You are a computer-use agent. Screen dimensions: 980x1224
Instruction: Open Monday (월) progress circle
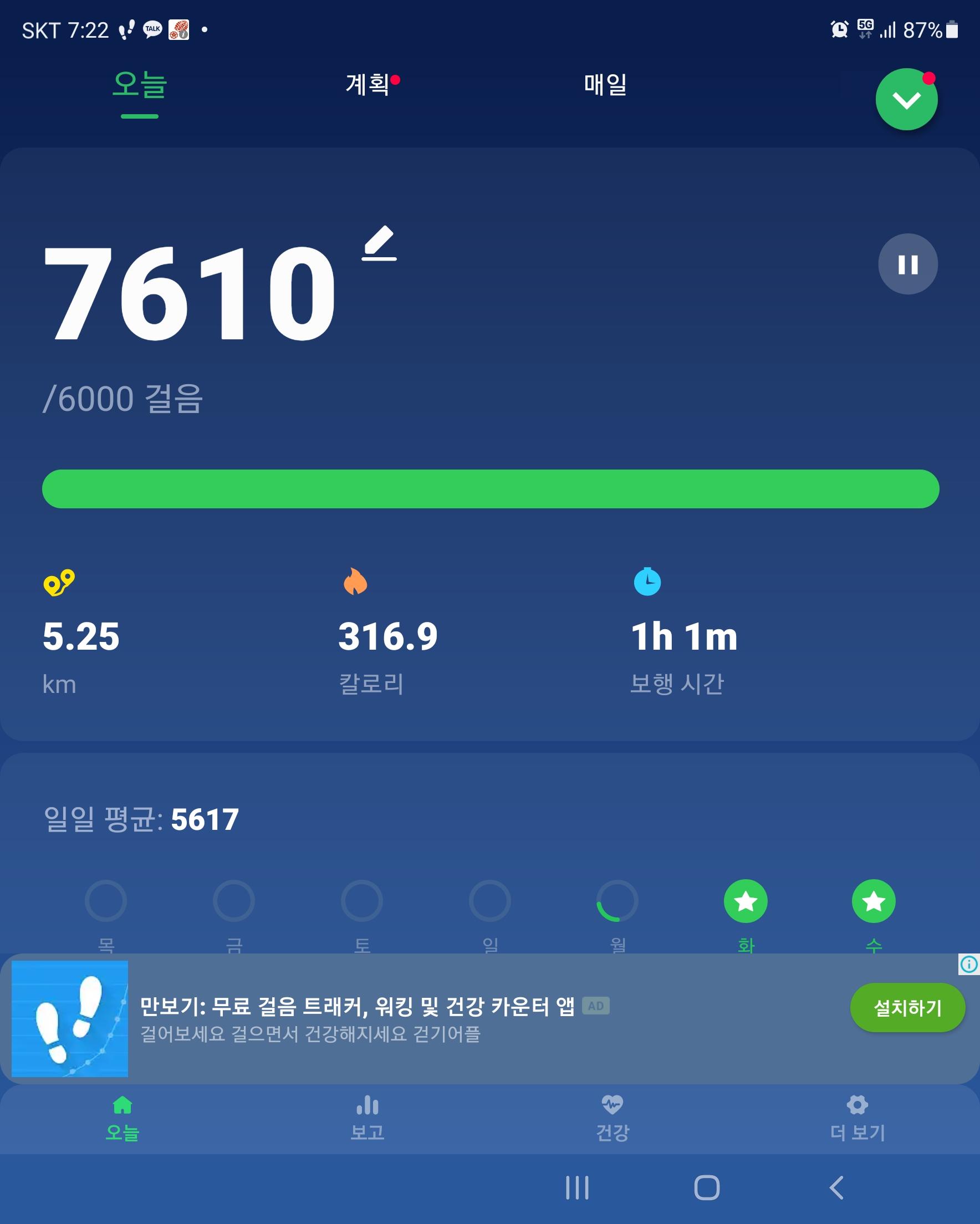click(x=617, y=901)
